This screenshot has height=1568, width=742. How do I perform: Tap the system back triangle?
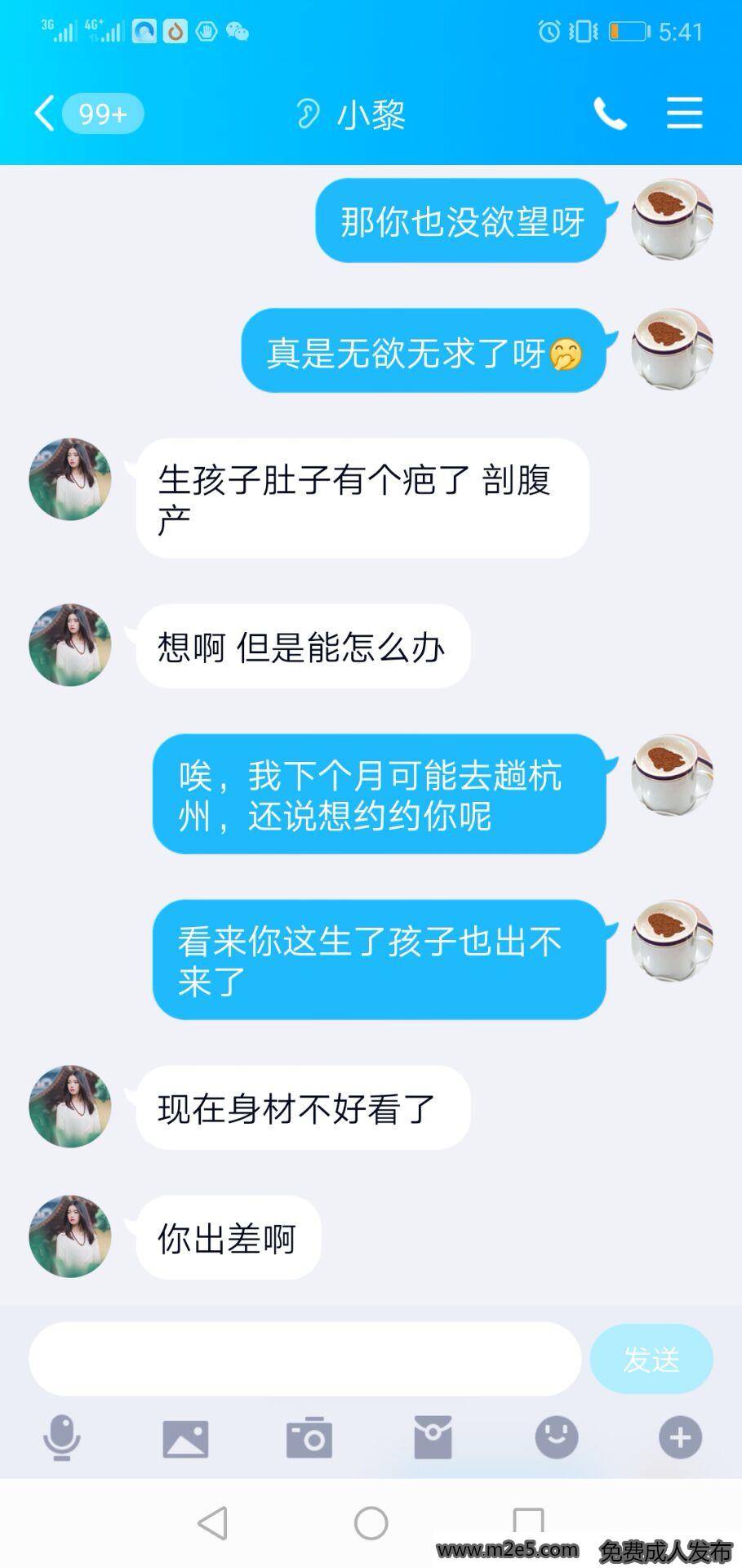214,1523
